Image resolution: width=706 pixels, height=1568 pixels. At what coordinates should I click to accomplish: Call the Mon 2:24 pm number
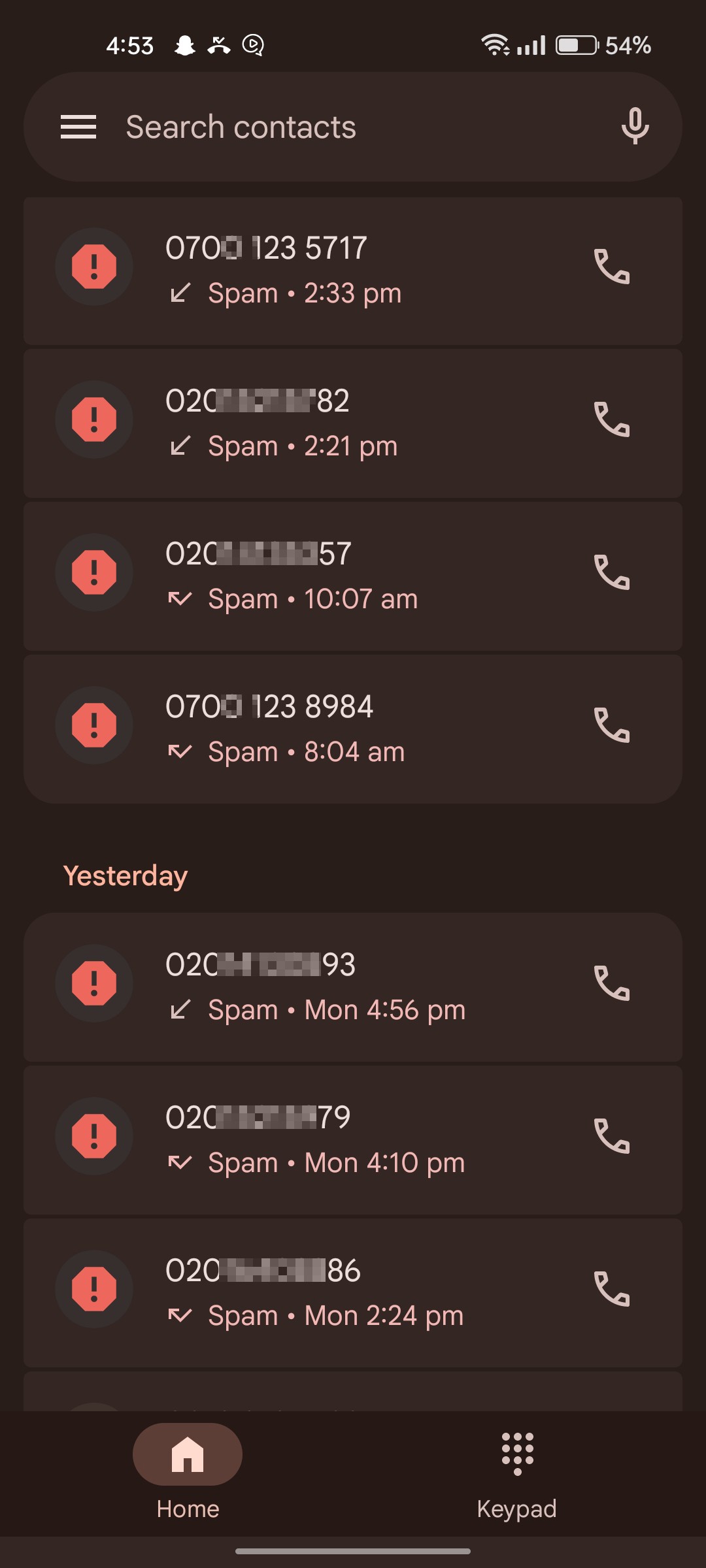(x=612, y=1289)
